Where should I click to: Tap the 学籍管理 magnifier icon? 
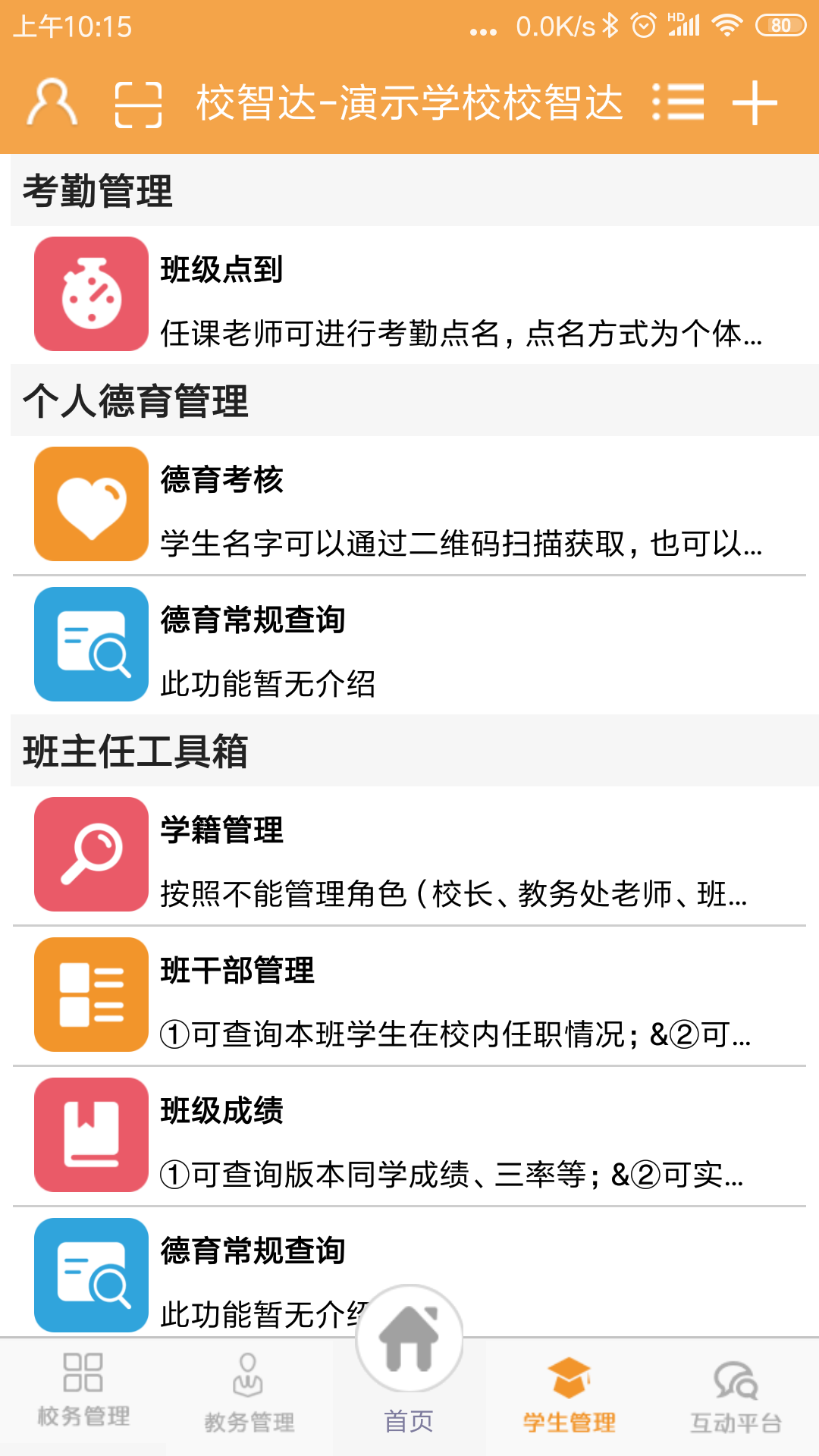point(89,852)
